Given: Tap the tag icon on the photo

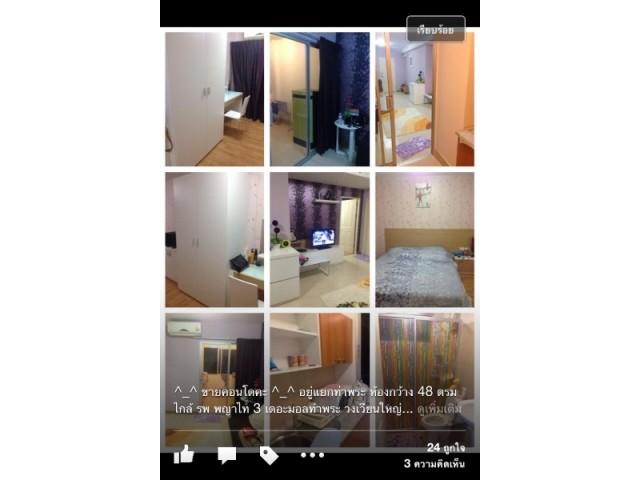Looking at the screenshot, I should 268,455.
